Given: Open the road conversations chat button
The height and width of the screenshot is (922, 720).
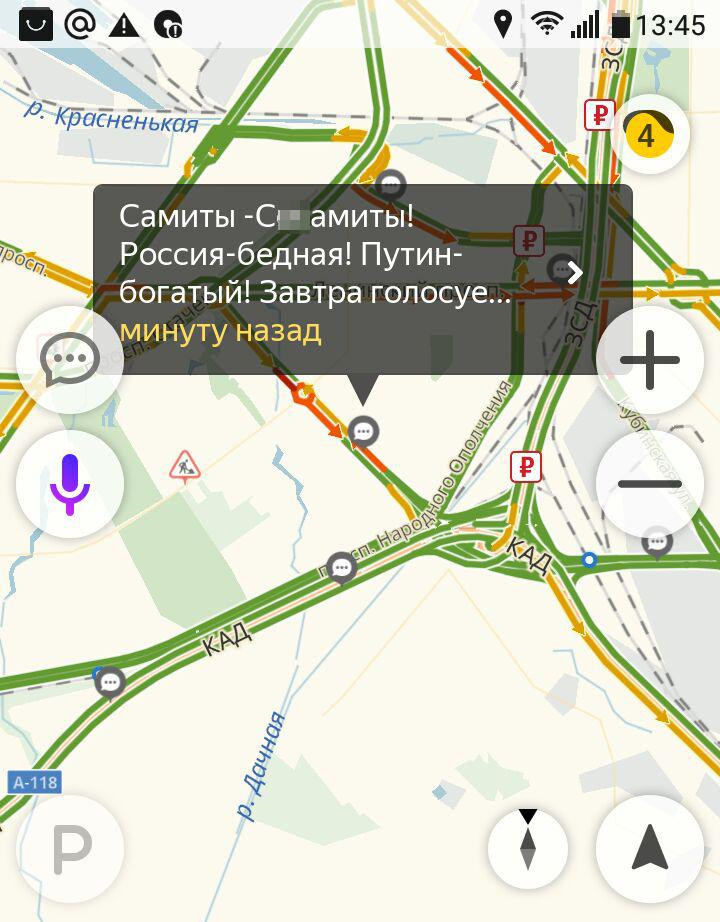Looking at the screenshot, I should tap(69, 360).
